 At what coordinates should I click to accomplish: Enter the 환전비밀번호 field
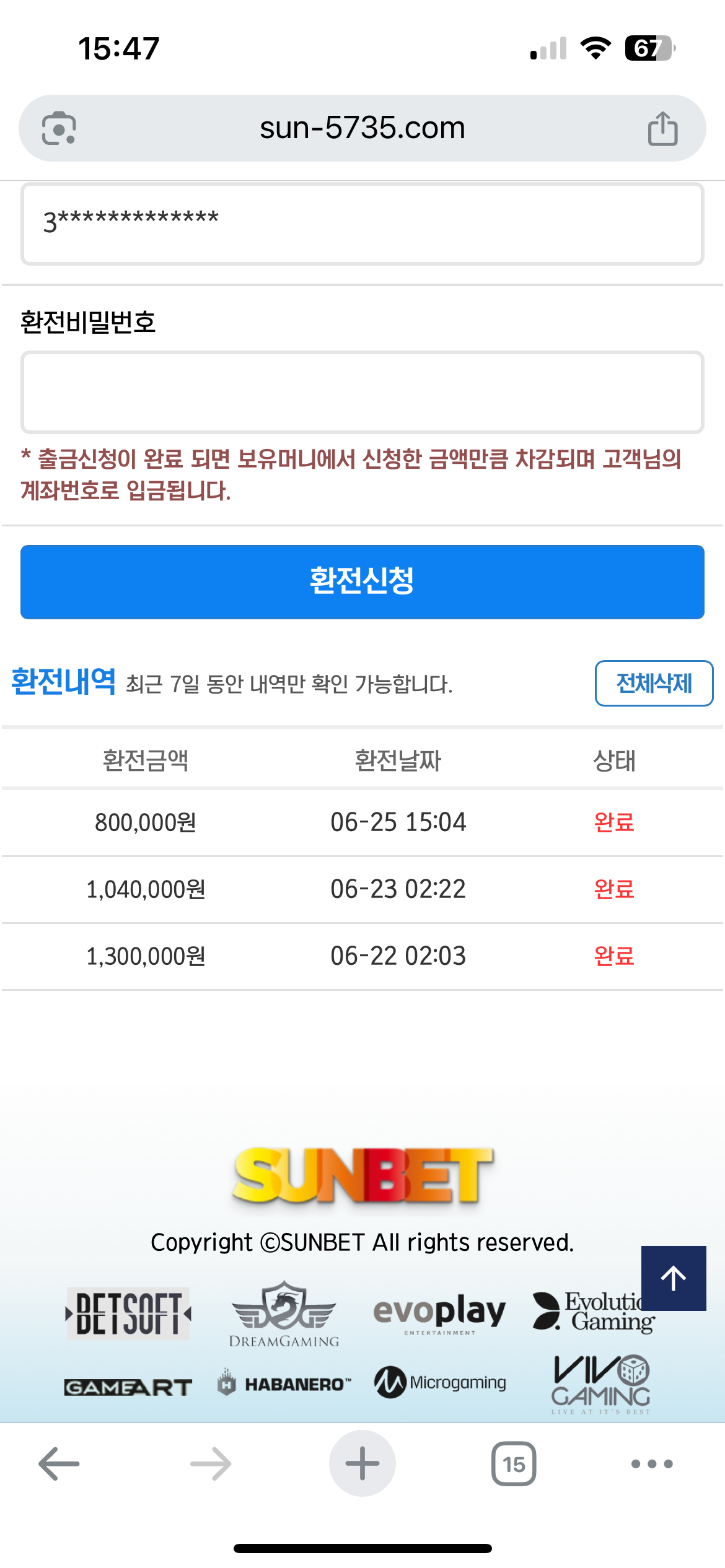pyautogui.click(x=362, y=393)
